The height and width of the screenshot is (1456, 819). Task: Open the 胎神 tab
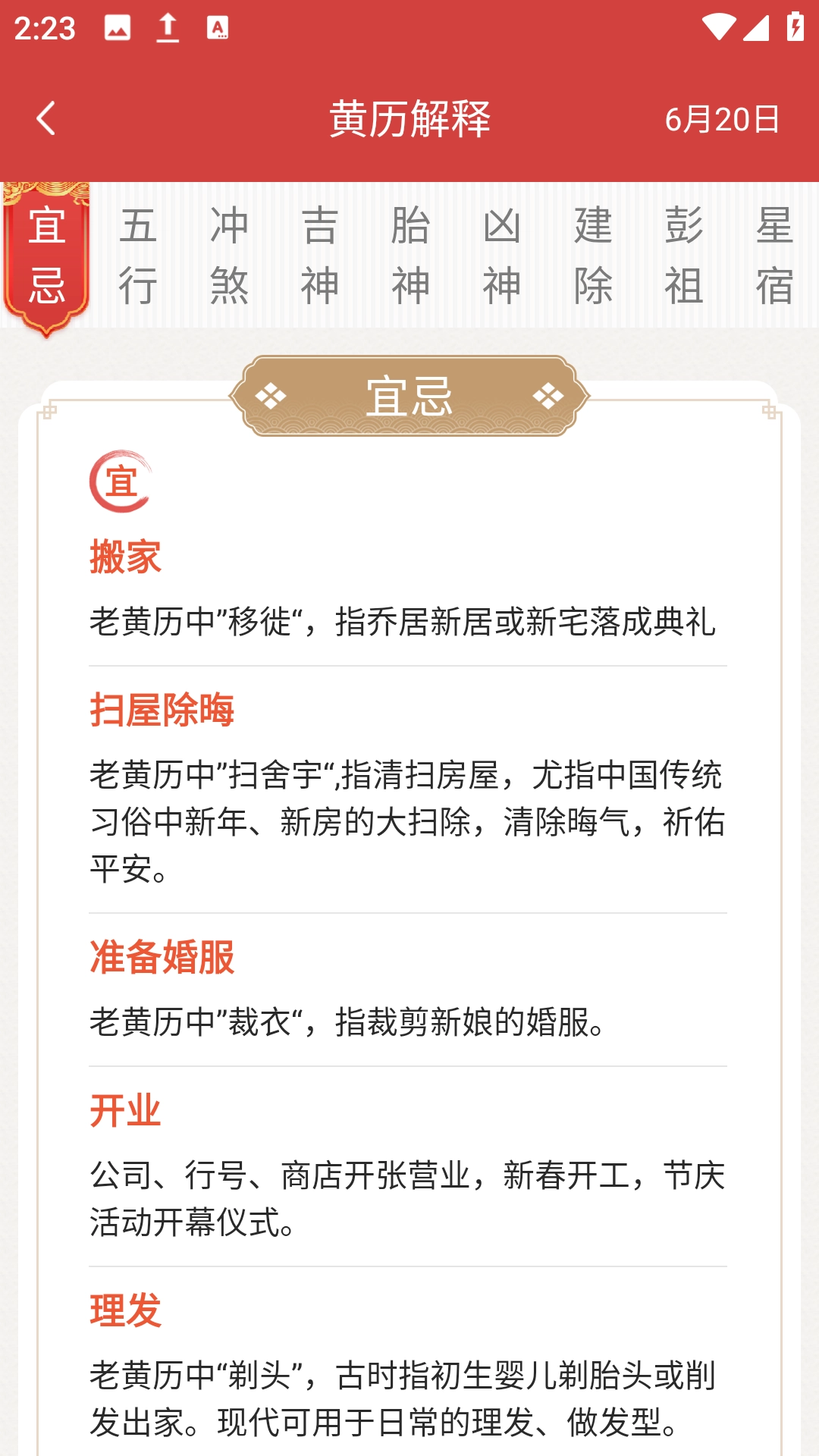[410, 256]
